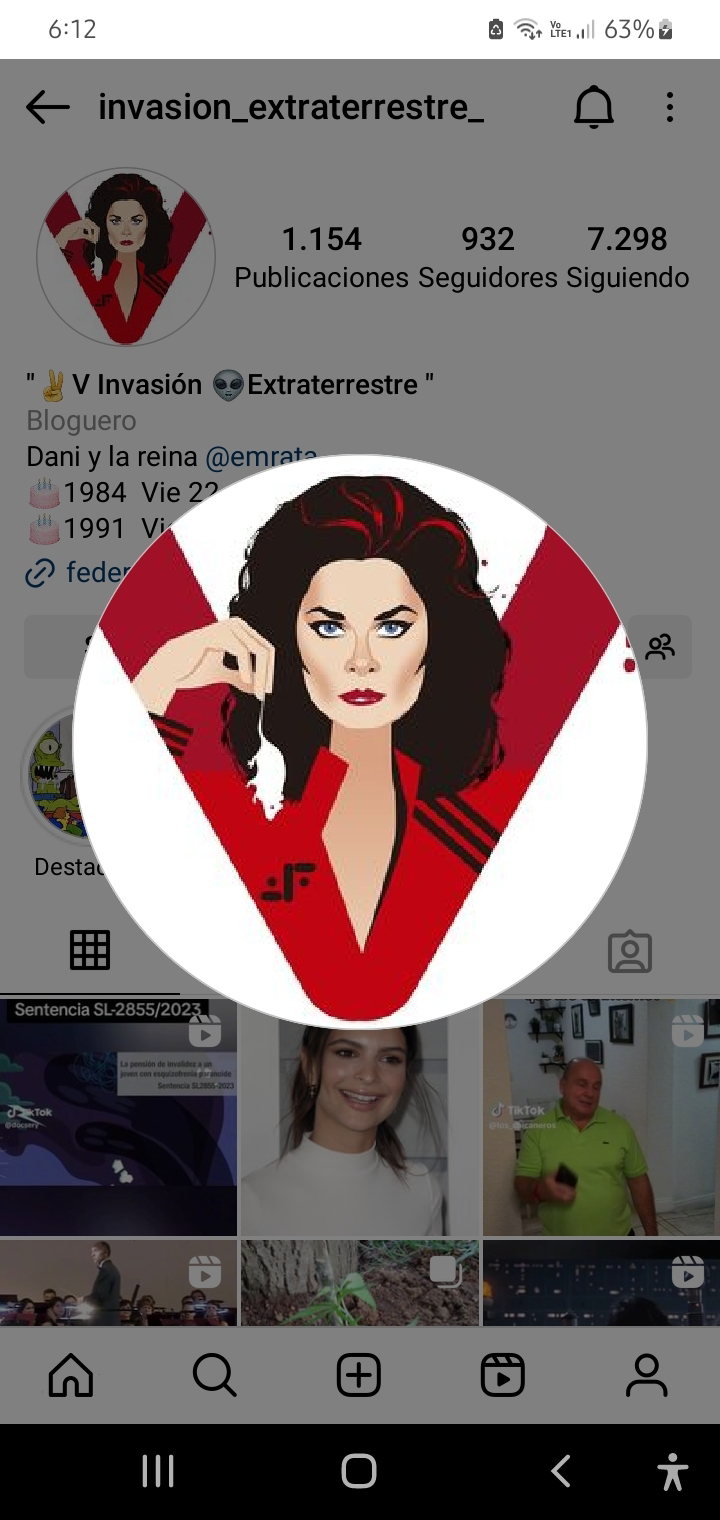This screenshot has height=1520, width=720.
Task: Tap the add-people suggestion button
Action: [660, 647]
